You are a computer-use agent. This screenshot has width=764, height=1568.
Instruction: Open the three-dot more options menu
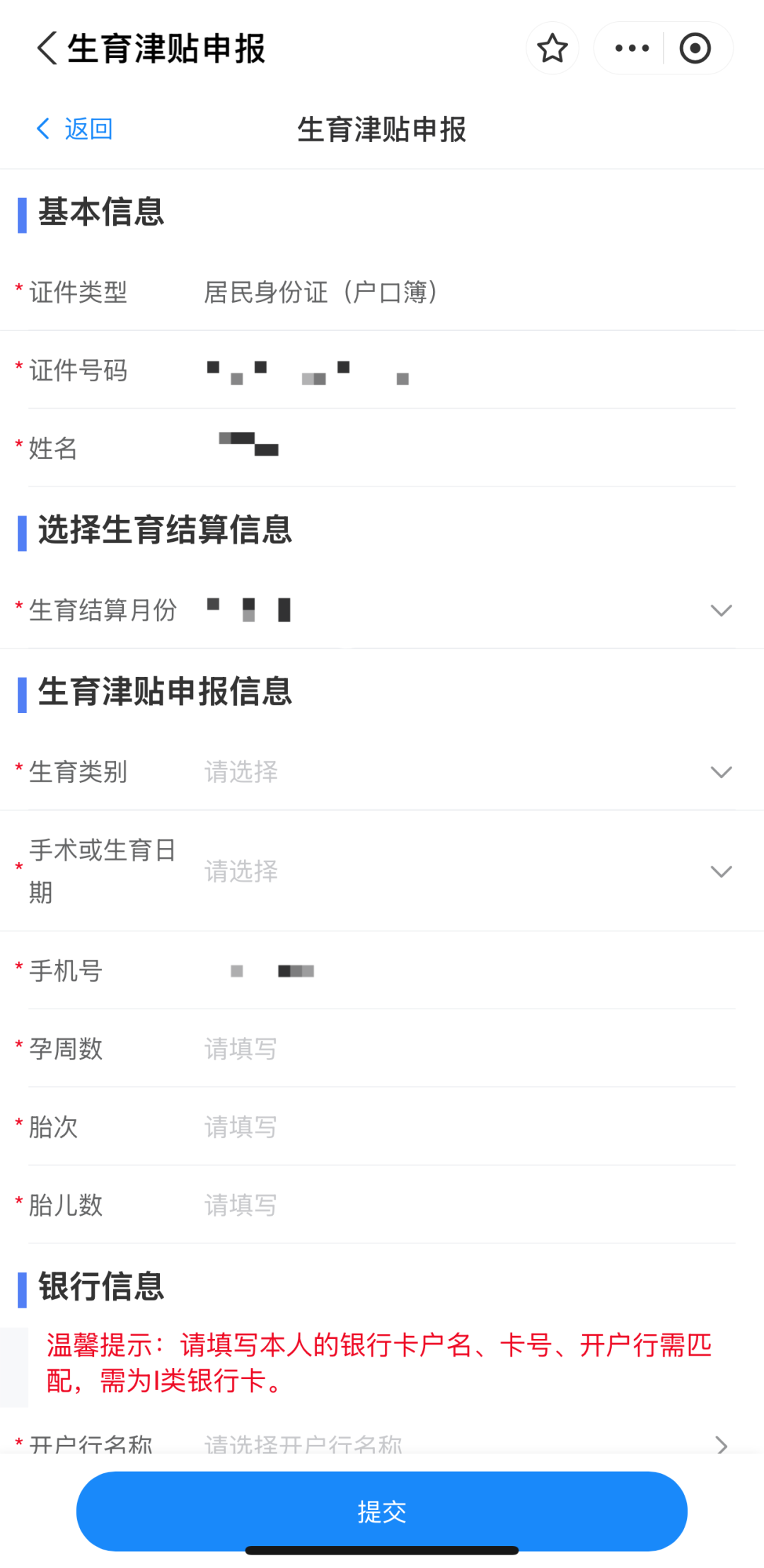tap(632, 47)
